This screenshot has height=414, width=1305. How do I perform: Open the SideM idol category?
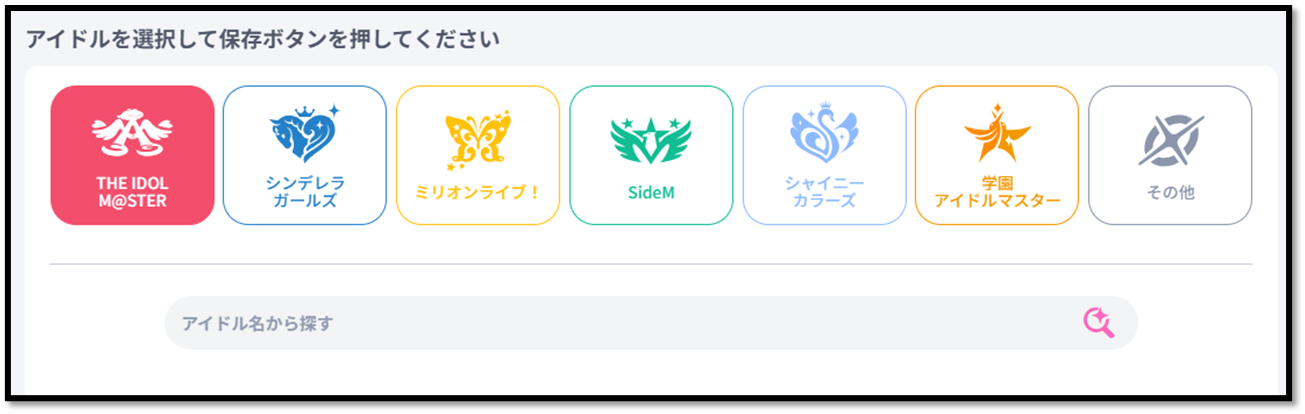point(651,155)
